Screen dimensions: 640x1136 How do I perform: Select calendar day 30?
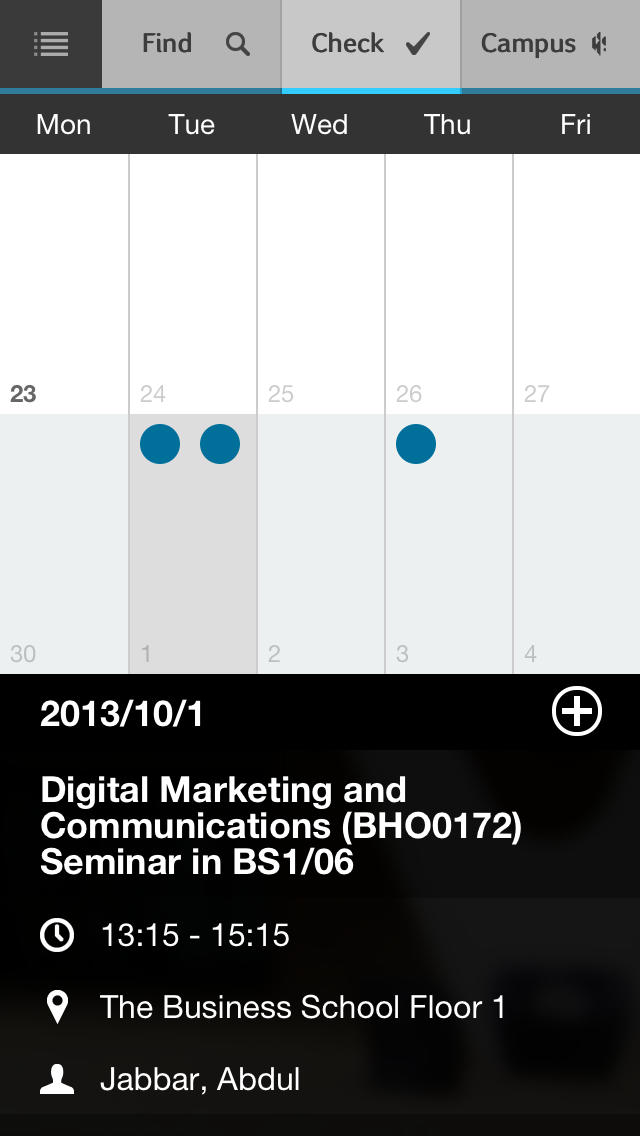click(64, 544)
